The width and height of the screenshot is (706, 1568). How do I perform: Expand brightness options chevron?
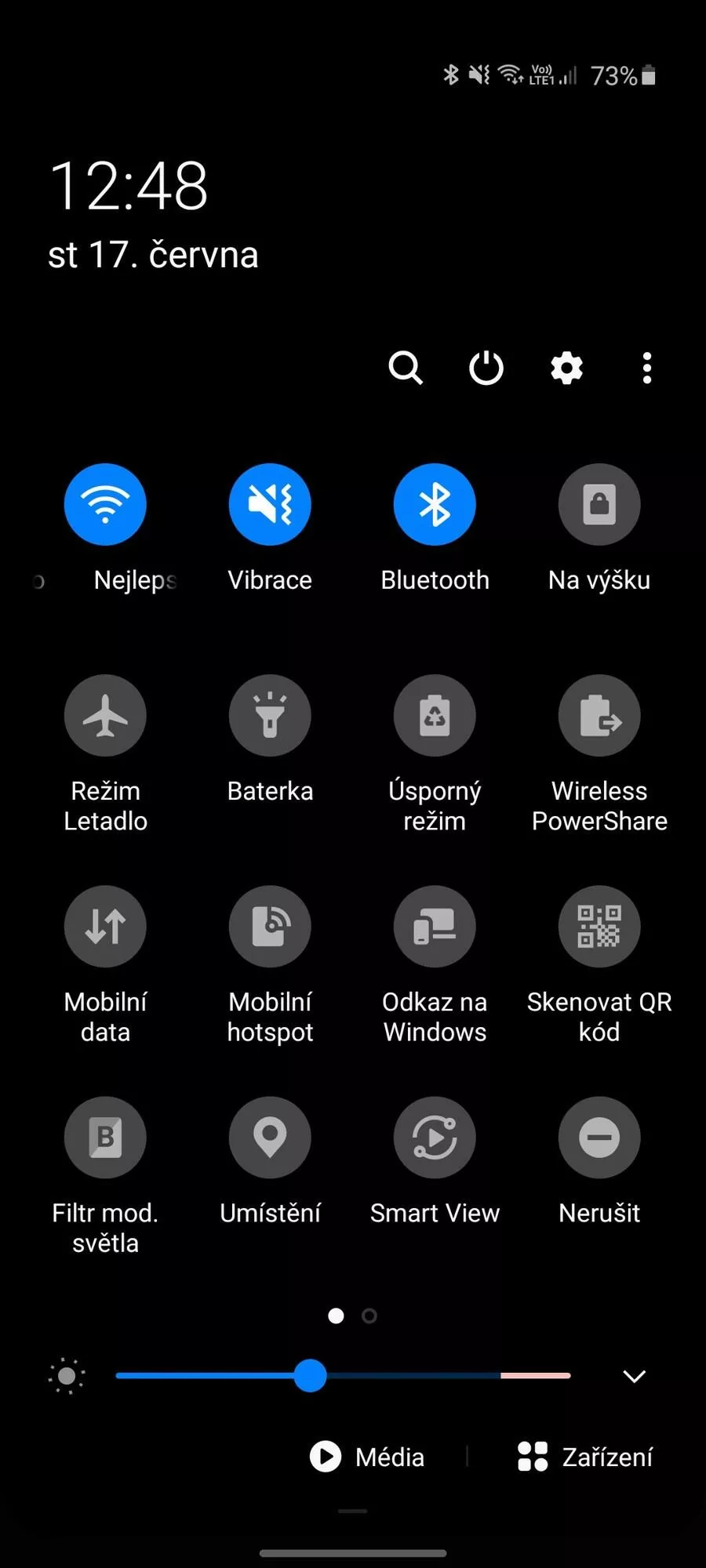634,1376
